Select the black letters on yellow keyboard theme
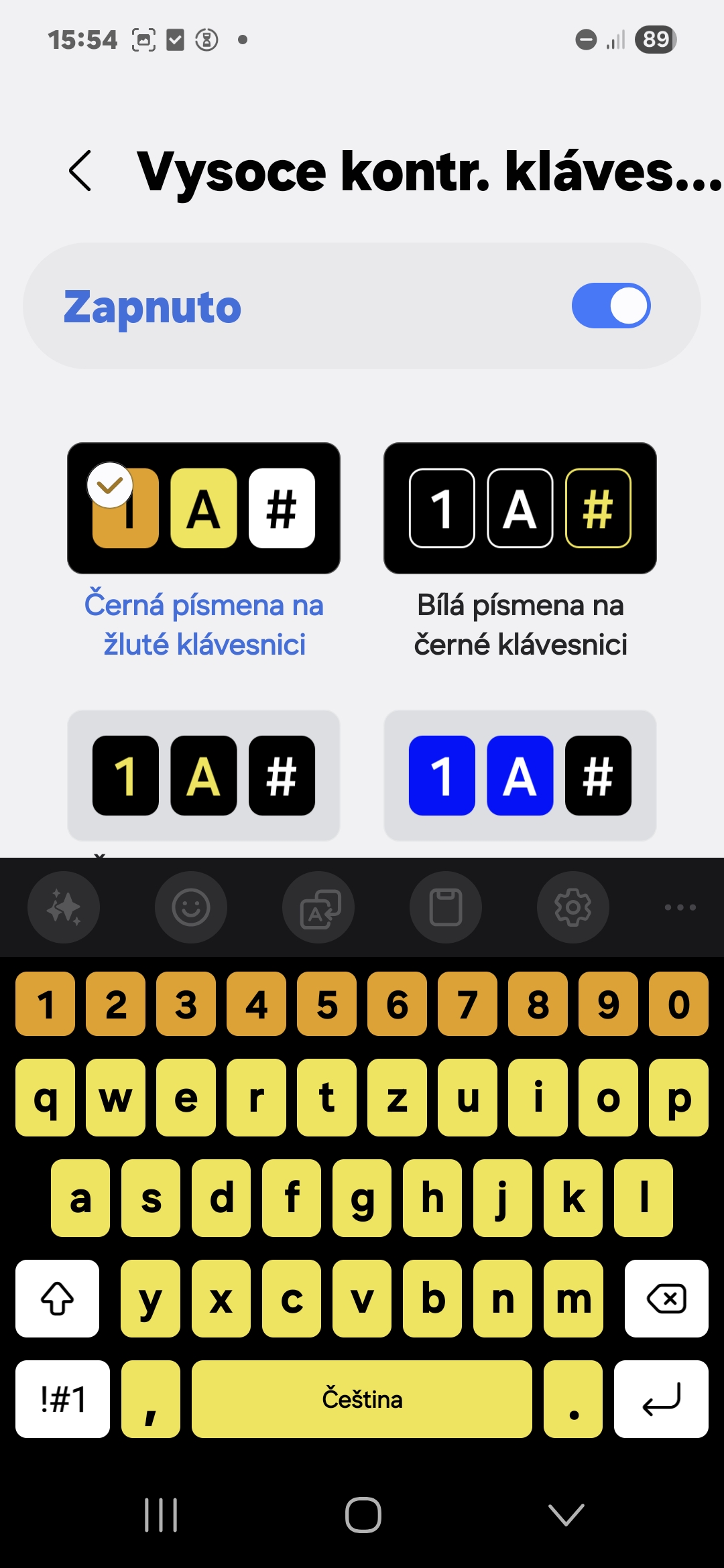 [x=204, y=508]
